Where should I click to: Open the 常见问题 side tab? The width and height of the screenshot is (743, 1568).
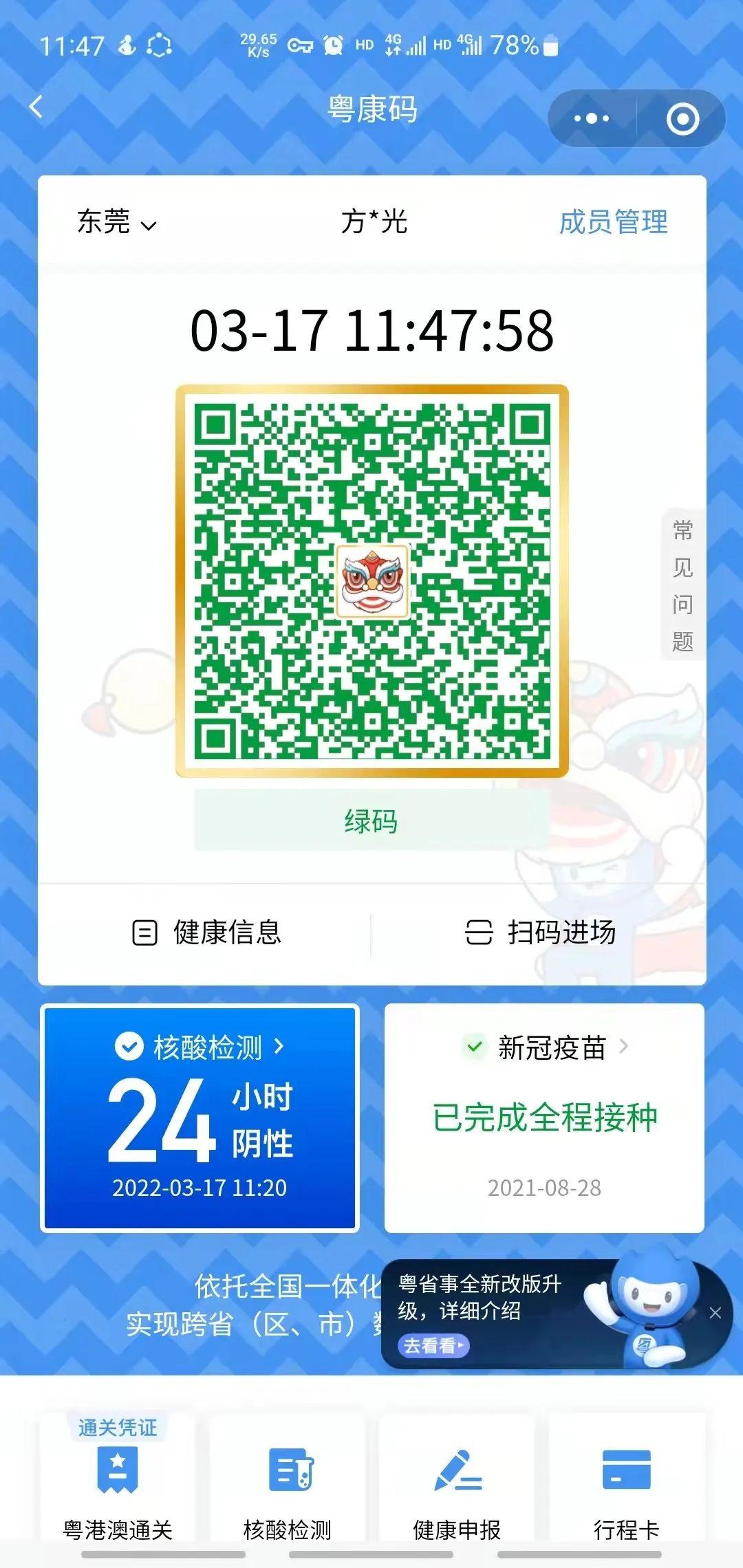tap(682, 585)
